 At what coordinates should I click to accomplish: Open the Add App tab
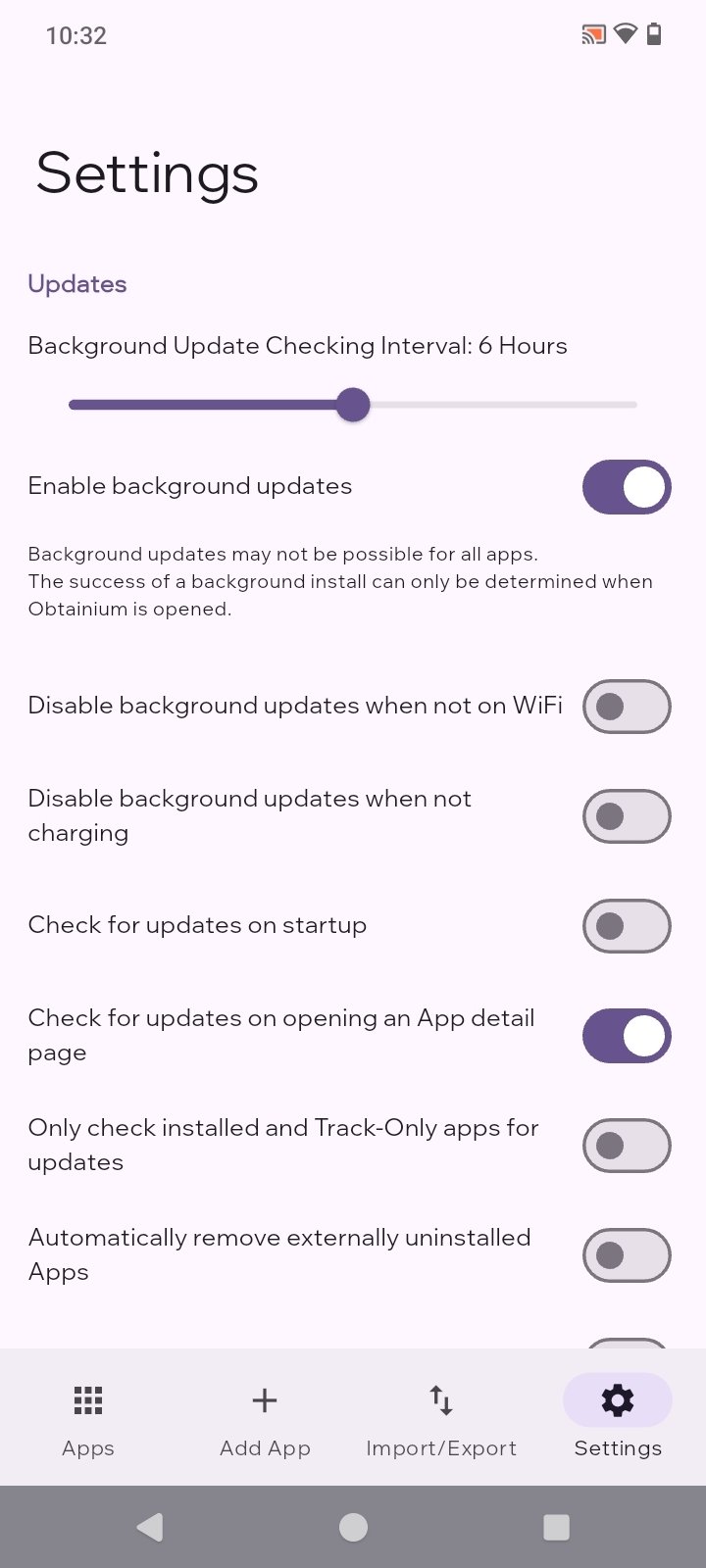click(265, 1417)
